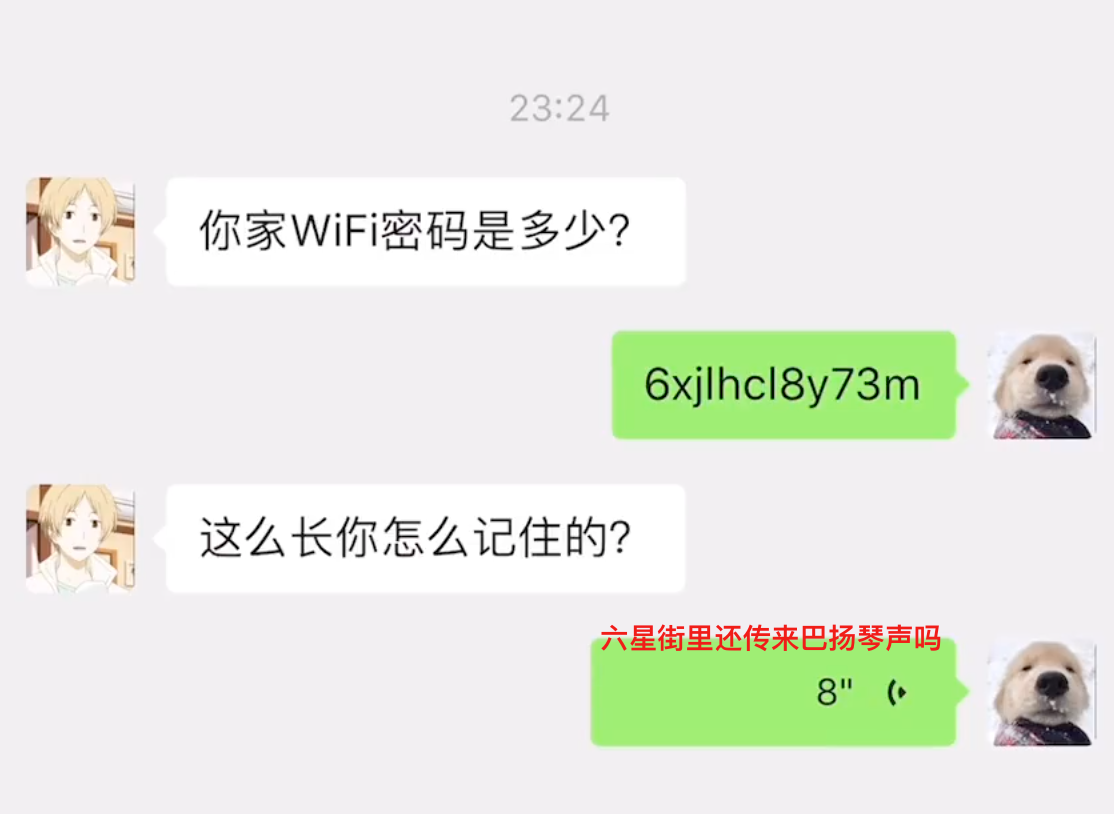The image size is (1114, 814).
Task: Tap avatar next to 这么长你怎么记住的 message
Action: coord(80,539)
